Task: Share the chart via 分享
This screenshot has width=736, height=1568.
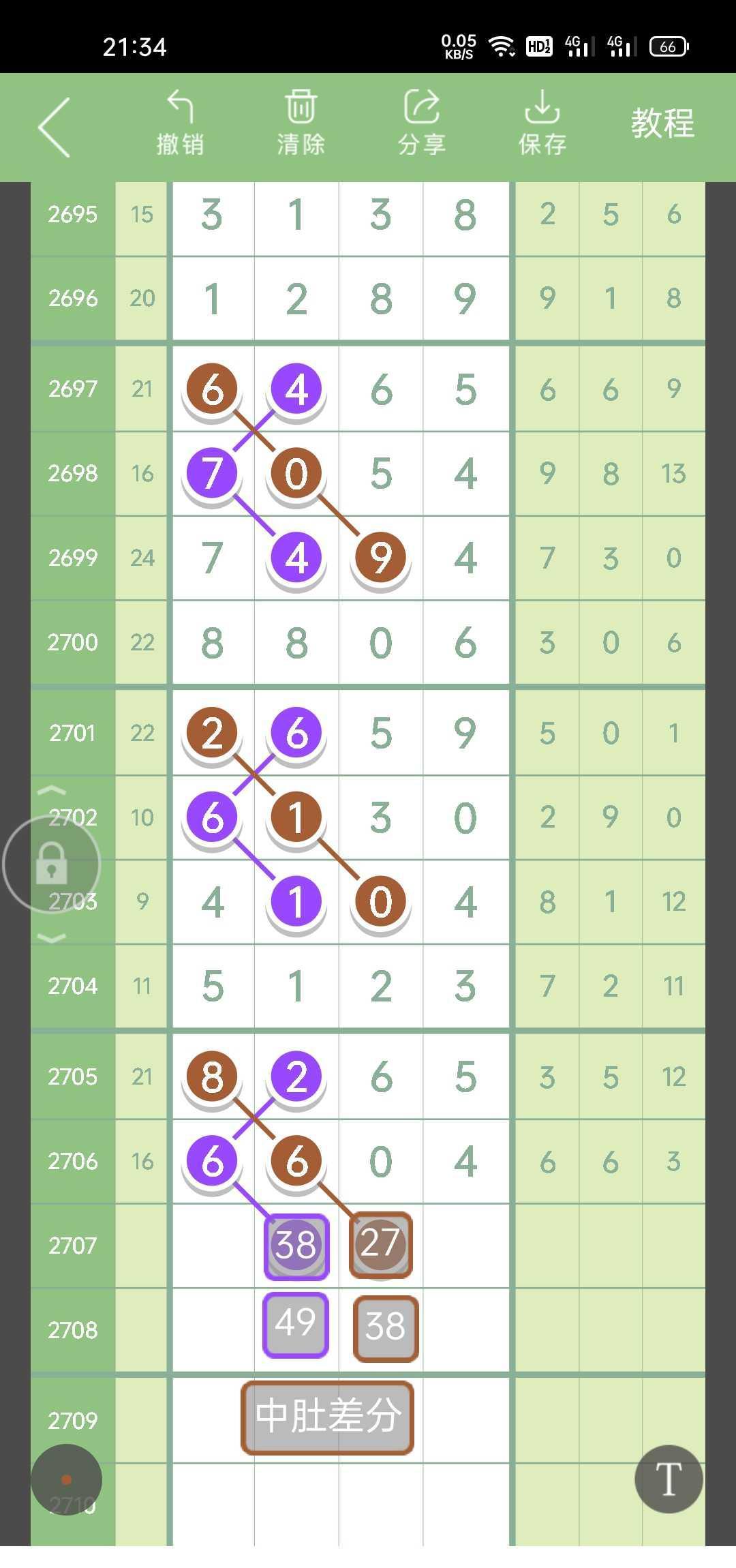Action: click(422, 123)
